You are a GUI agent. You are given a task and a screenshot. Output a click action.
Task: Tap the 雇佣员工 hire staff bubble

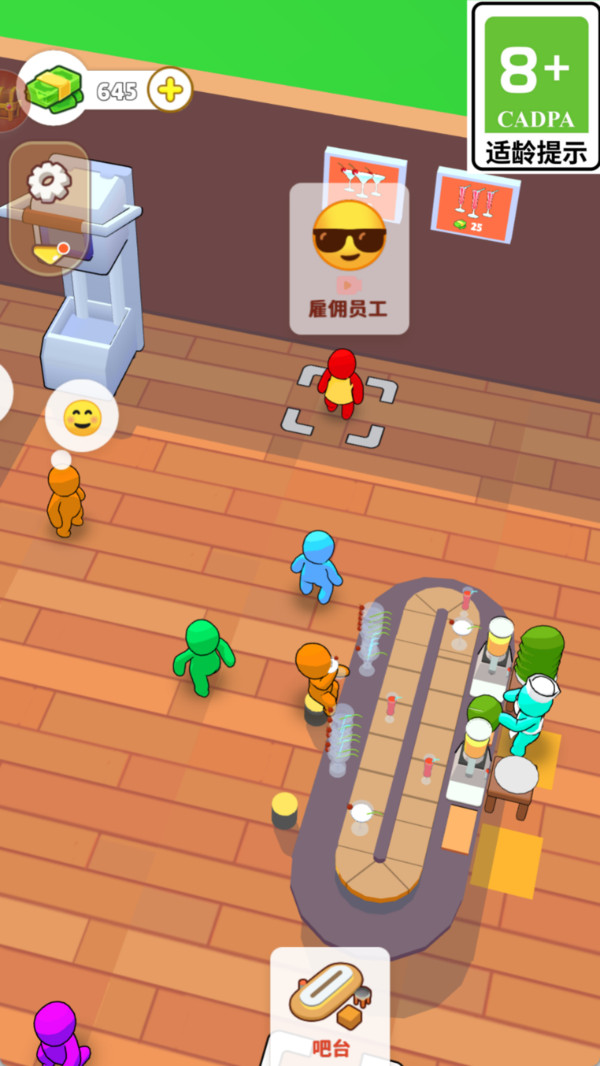[349, 259]
